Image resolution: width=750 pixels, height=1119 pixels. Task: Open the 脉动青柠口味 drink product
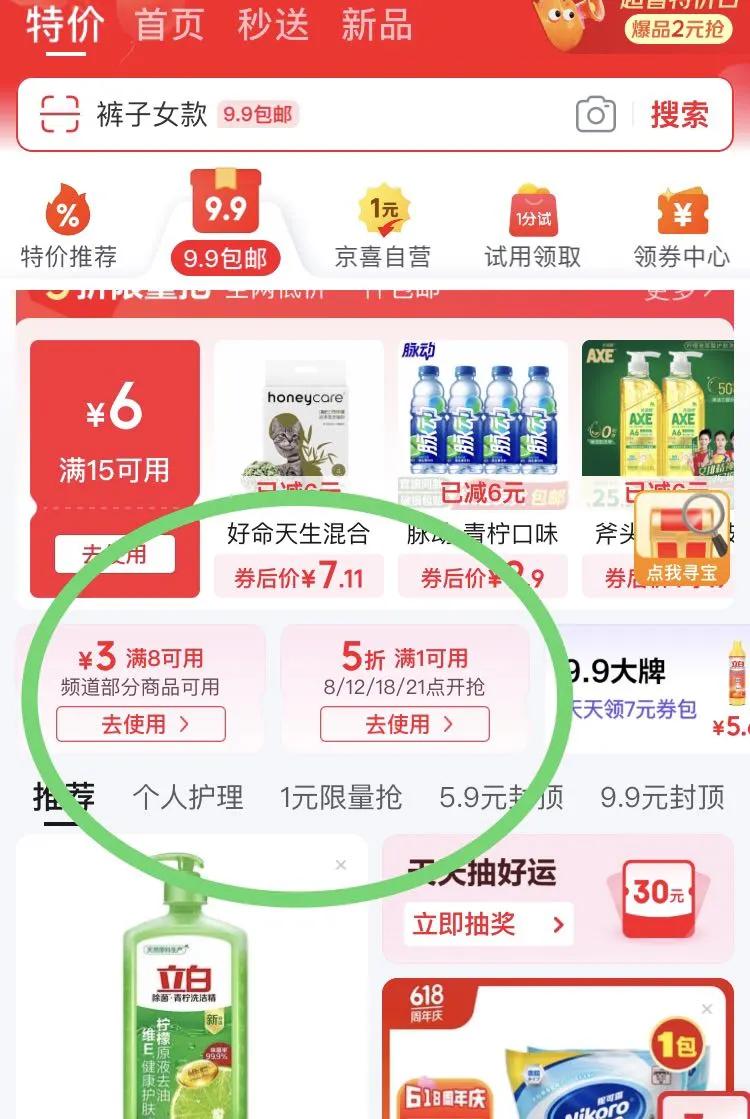click(x=483, y=468)
